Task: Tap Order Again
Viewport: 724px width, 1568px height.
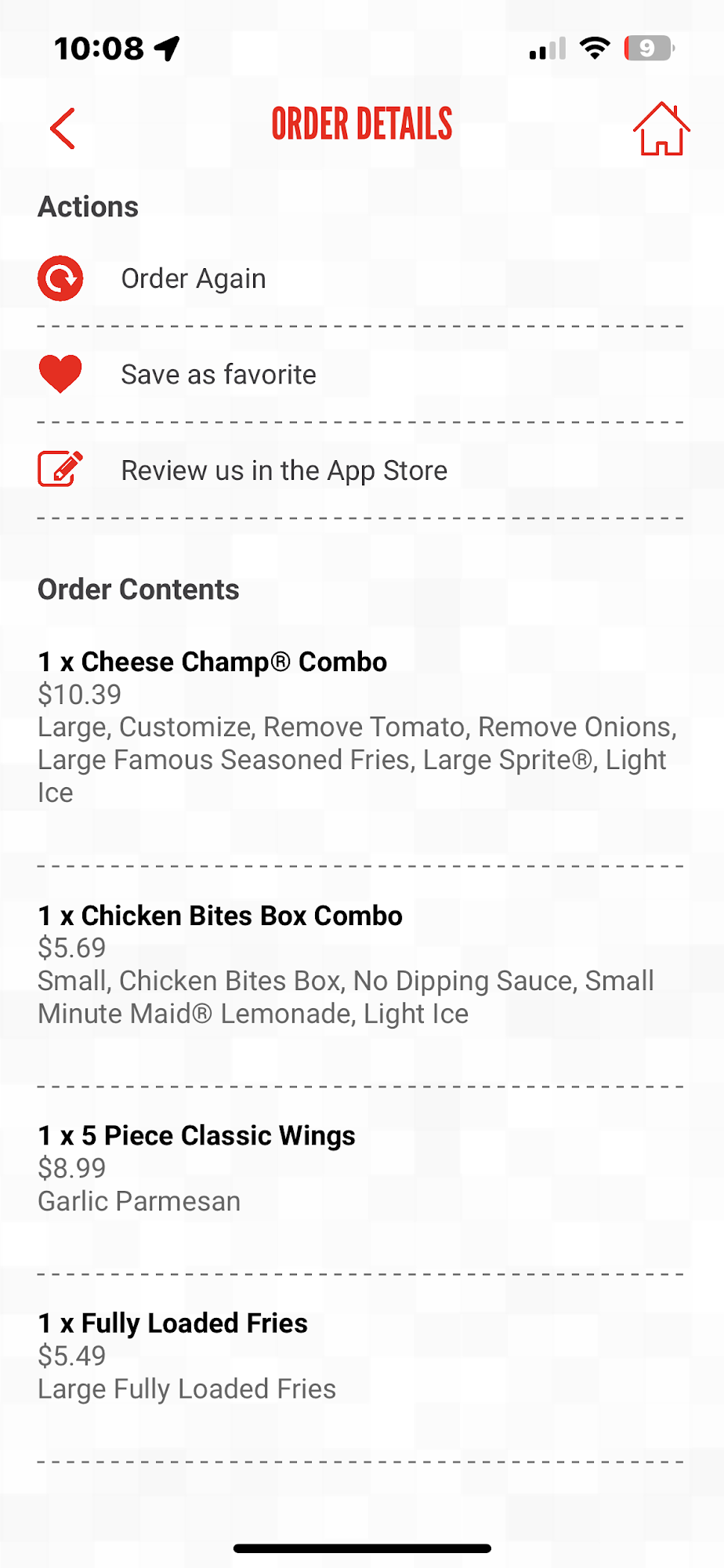Action: tap(193, 279)
